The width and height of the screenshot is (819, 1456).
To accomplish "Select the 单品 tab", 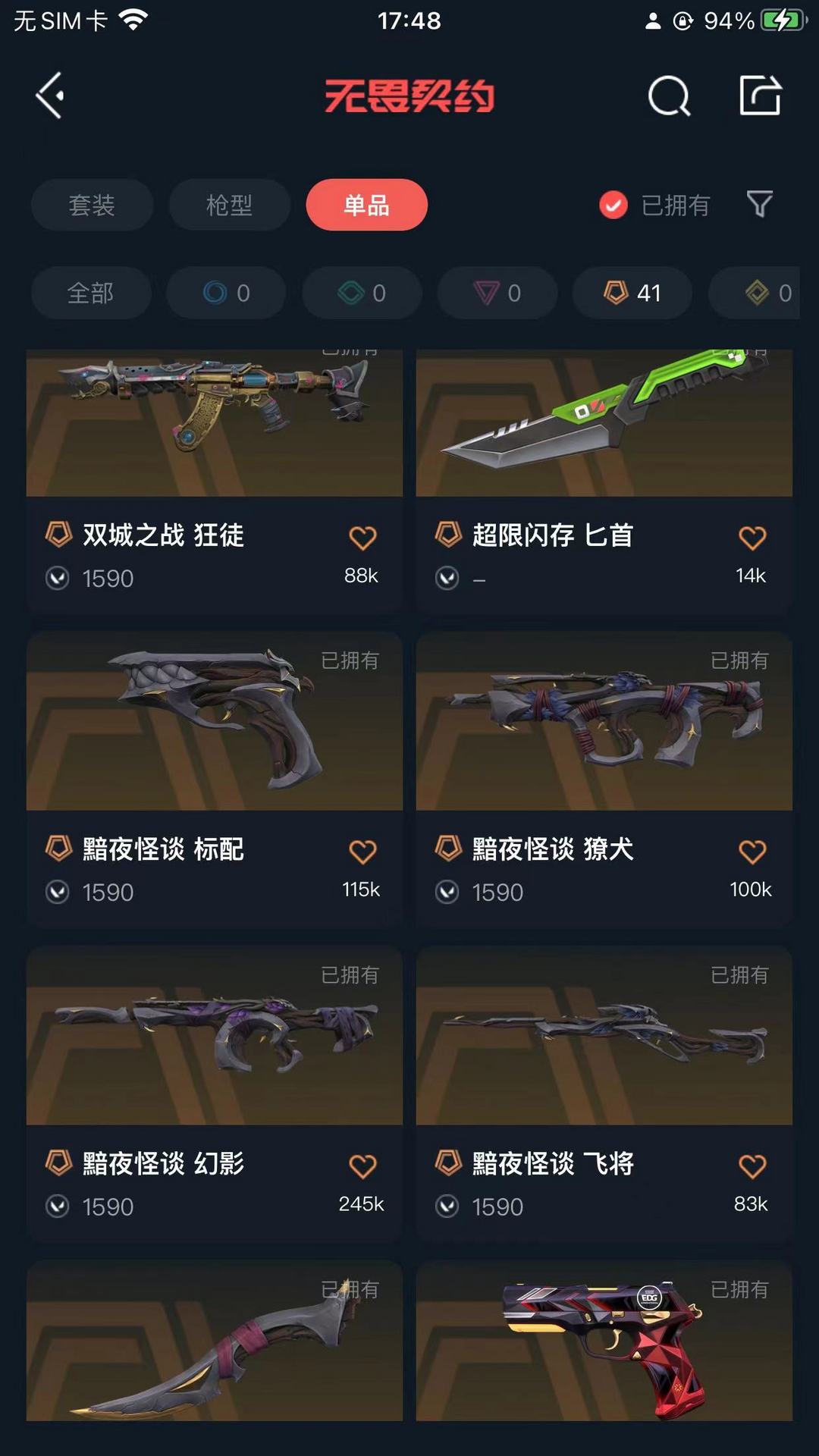I will [x=366, y=205].
